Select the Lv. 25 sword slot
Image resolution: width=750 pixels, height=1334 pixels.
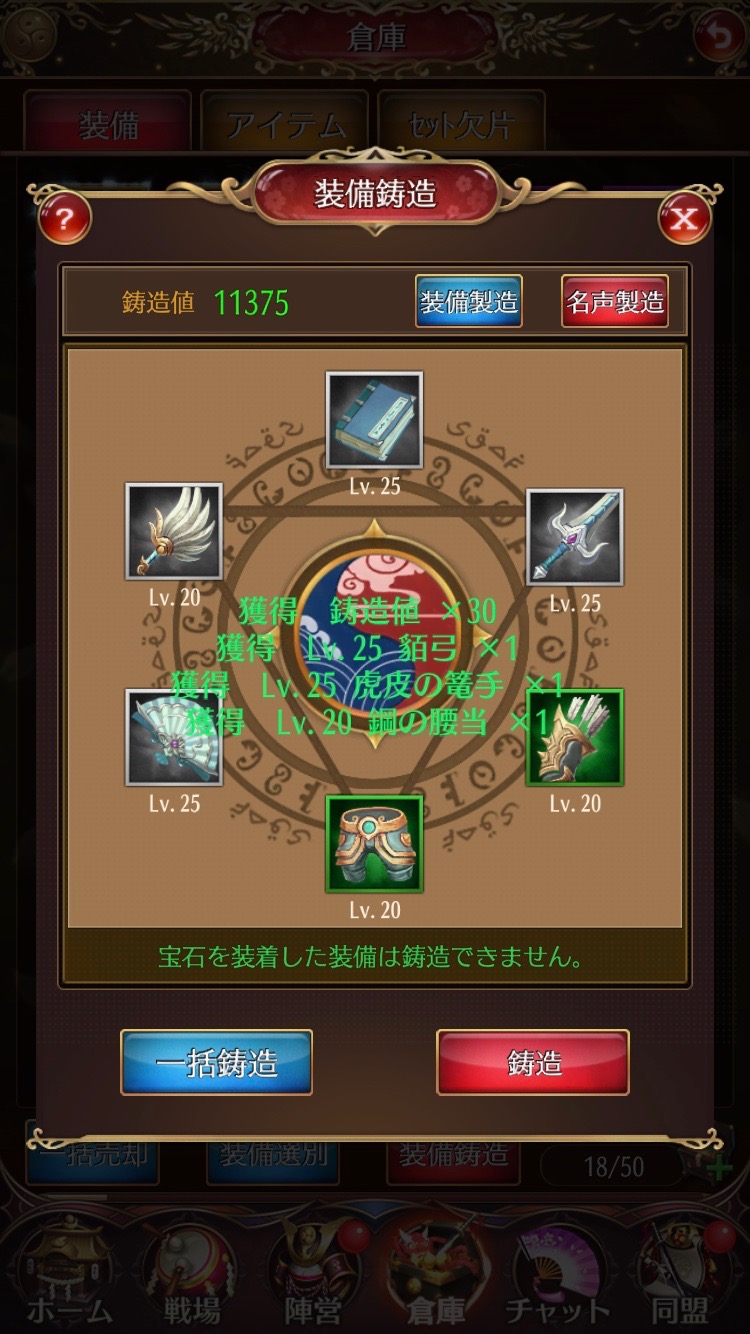tap(574, 538)
